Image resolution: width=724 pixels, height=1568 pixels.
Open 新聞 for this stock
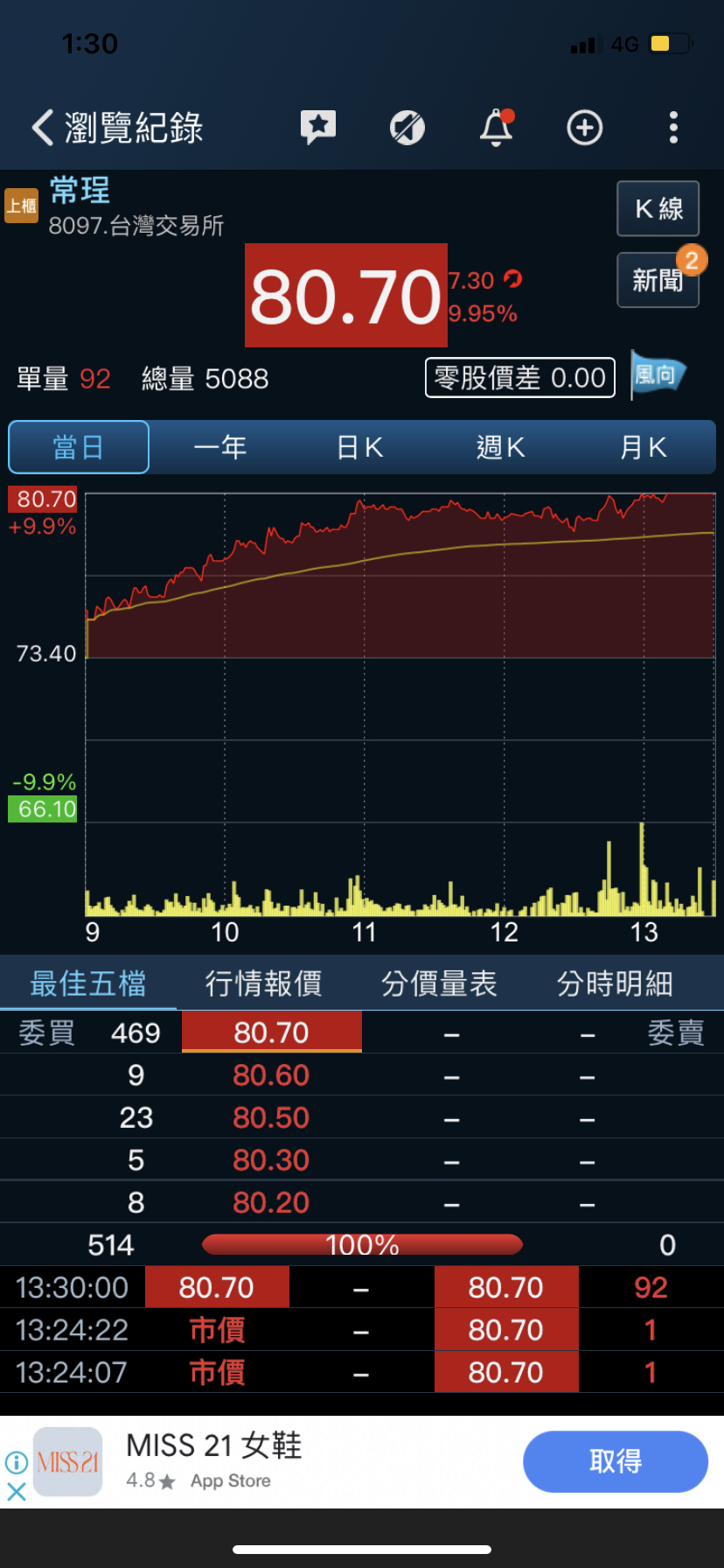point(658,280)
